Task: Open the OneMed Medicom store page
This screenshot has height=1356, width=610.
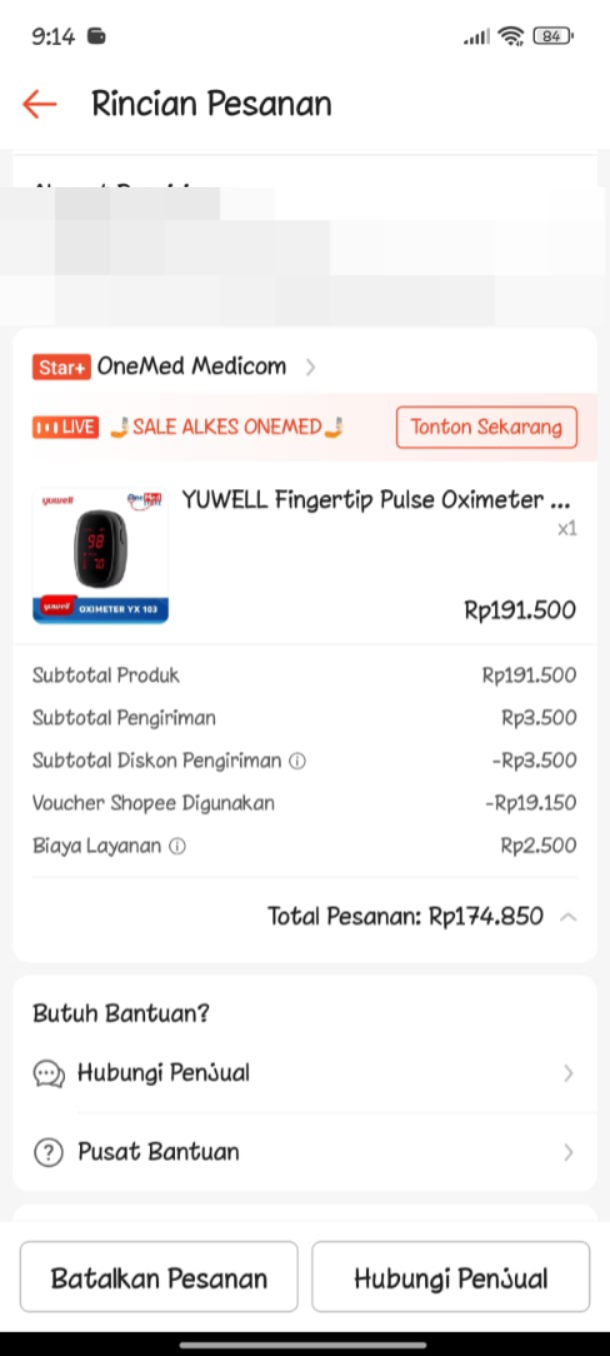Action: [x=191, y=367]
